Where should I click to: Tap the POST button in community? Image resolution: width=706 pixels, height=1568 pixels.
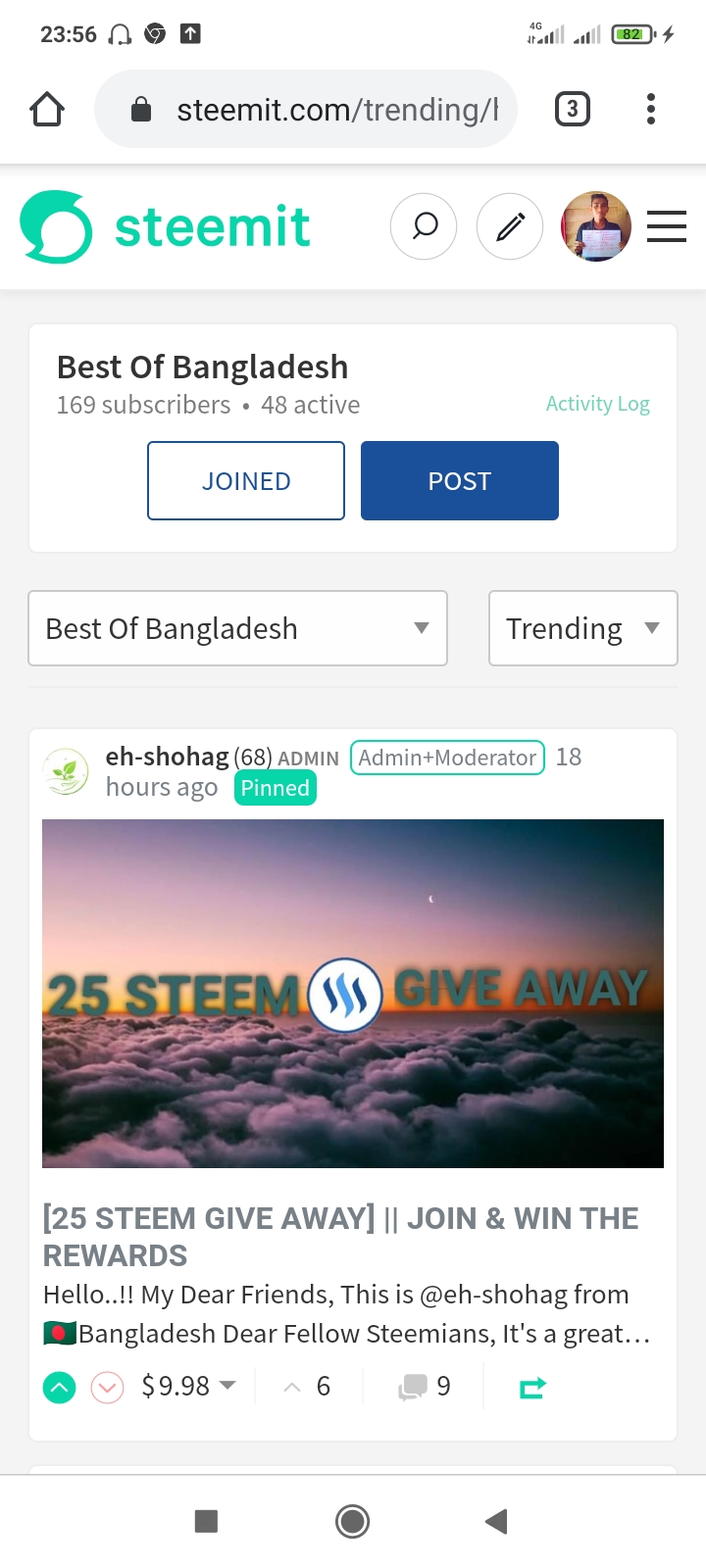pos(460,480)
